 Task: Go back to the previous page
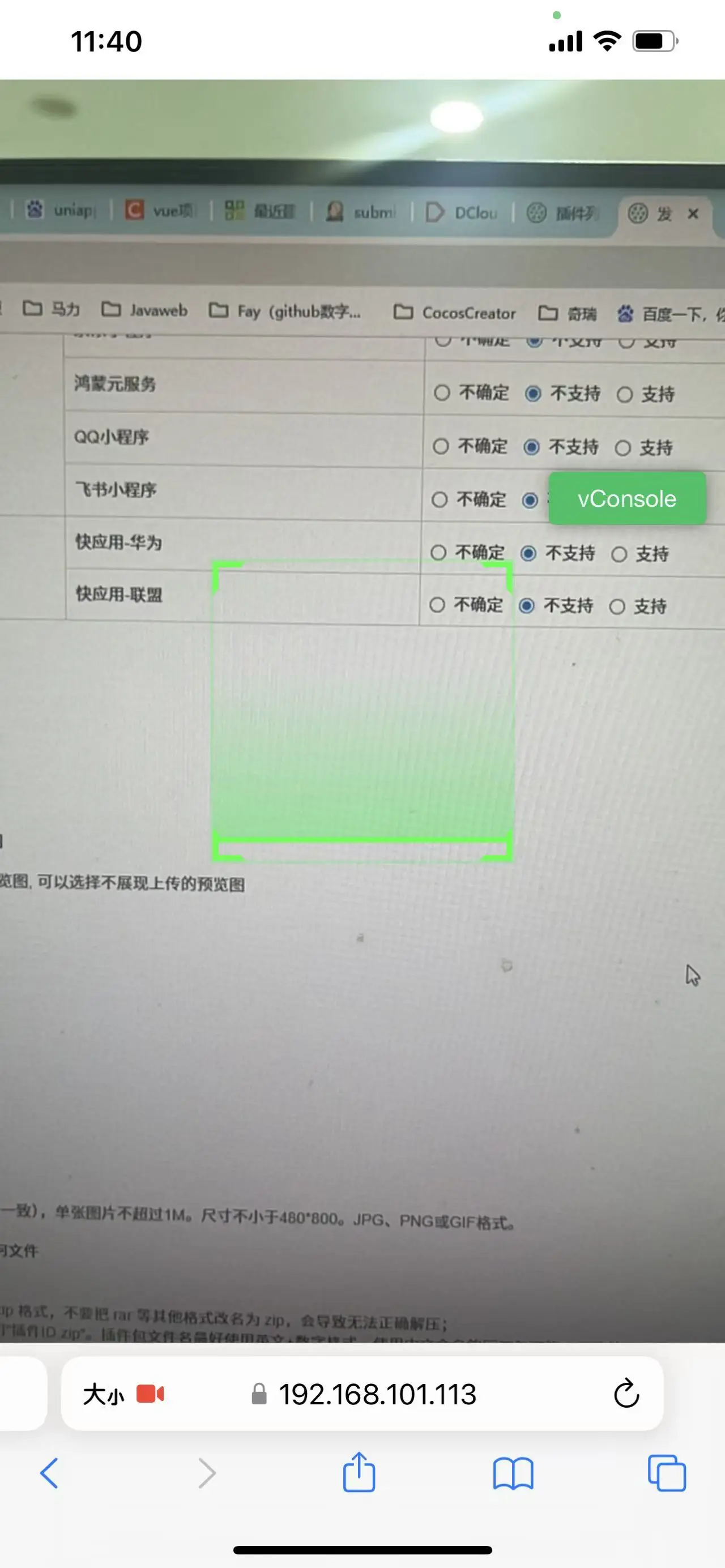49,1473
